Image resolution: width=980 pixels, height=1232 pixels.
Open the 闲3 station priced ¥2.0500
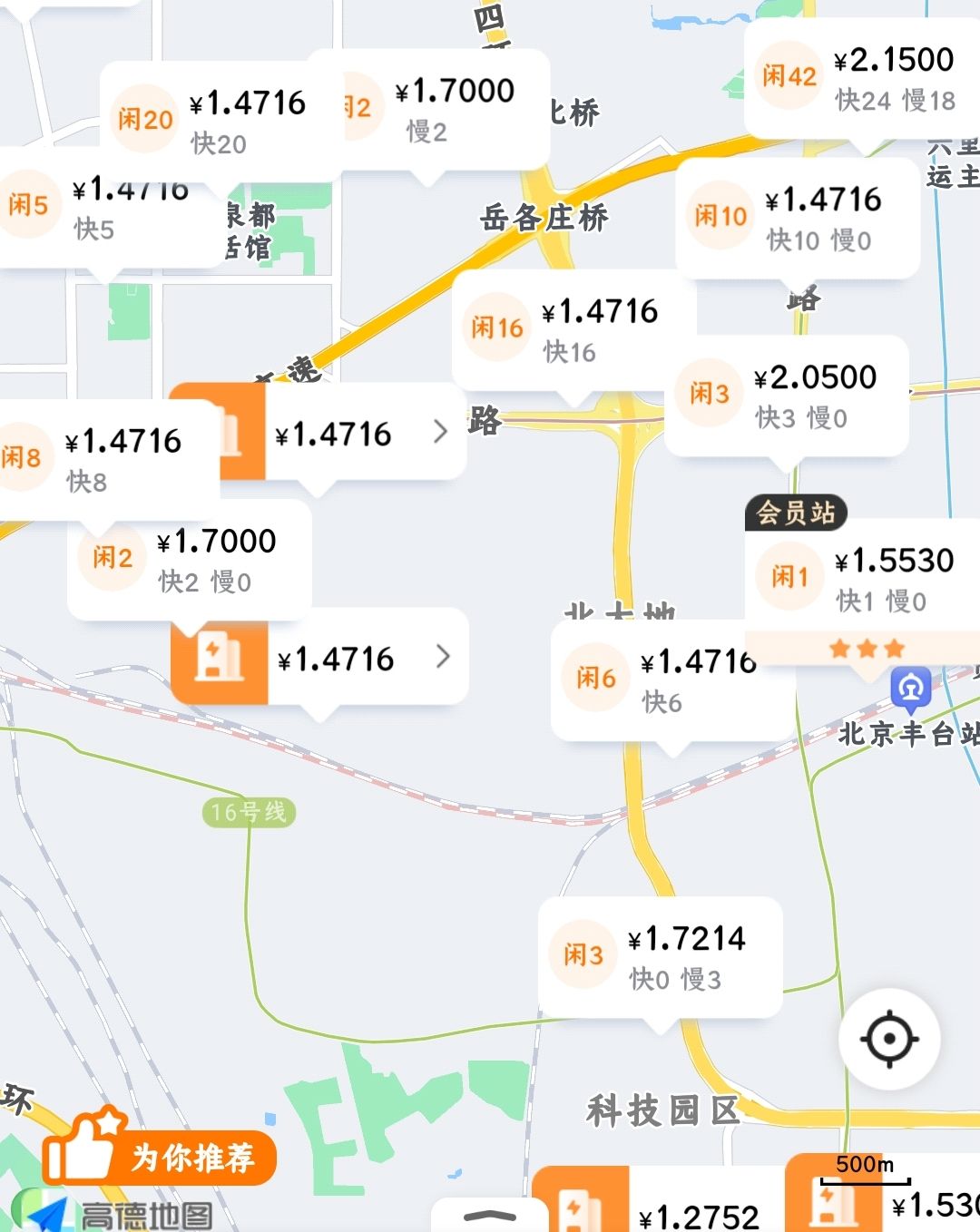[x=786, y=396]
